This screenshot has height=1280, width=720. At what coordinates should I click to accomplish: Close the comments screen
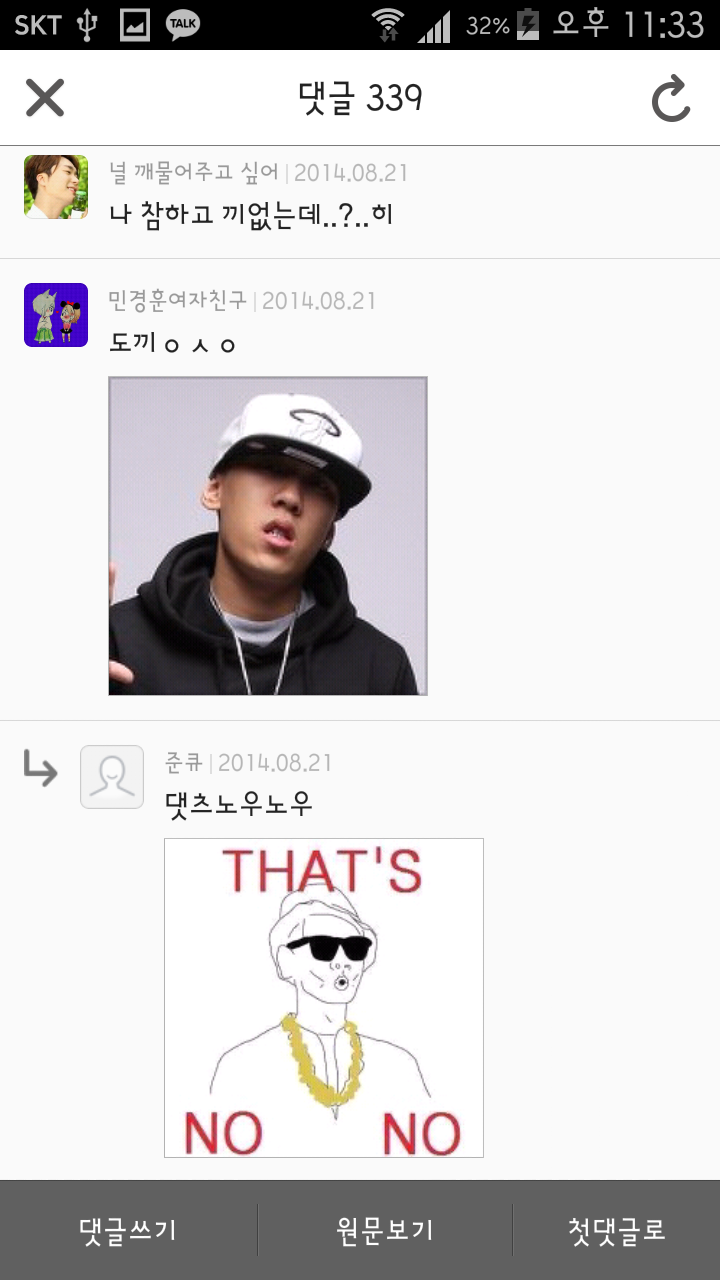pyautogui.click(x=45, y=98)
